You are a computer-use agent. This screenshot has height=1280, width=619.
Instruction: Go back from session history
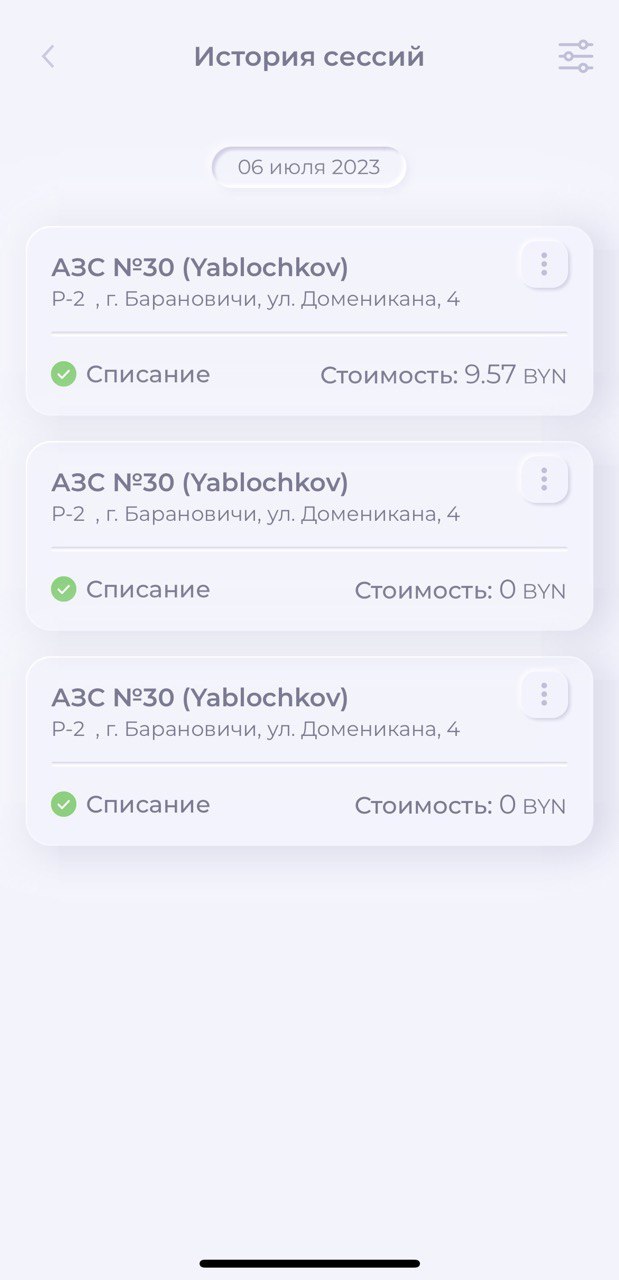click(x=48, y=57)
